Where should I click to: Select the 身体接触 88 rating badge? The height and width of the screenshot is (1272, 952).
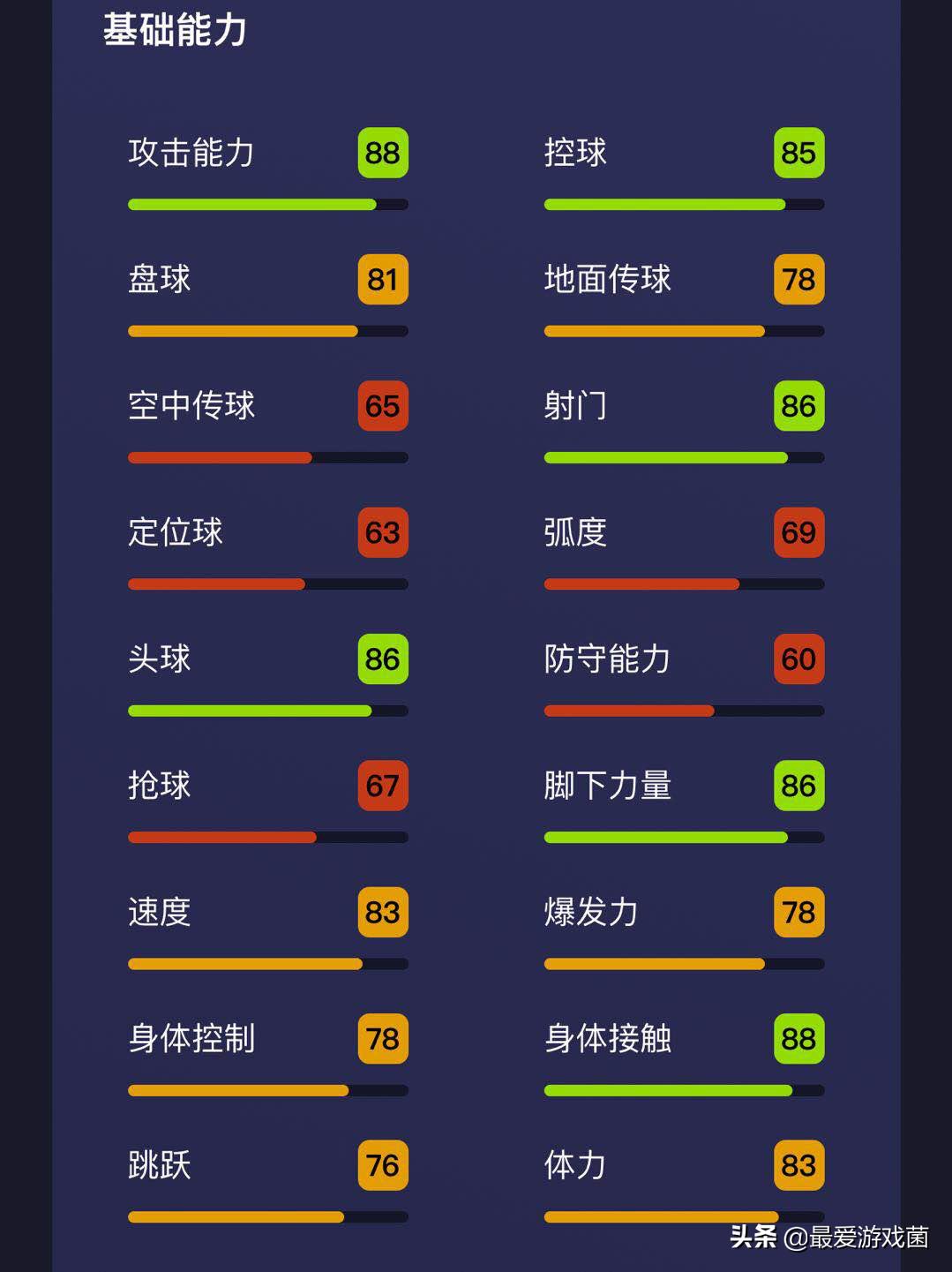pyautogui.click(x=798, y=1037)
